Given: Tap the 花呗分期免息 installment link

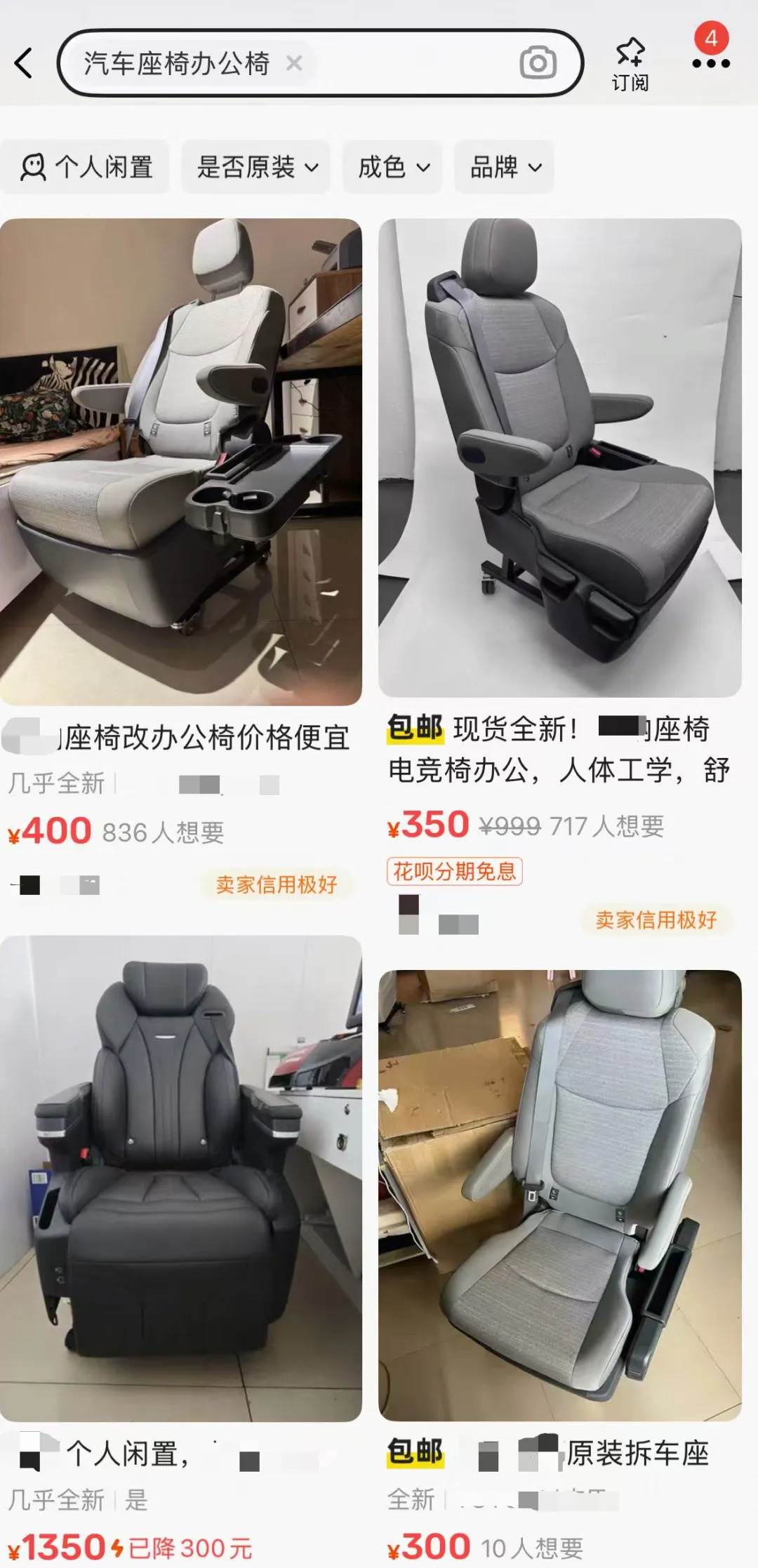Looking at the screenshot, I should pos(455,870).
